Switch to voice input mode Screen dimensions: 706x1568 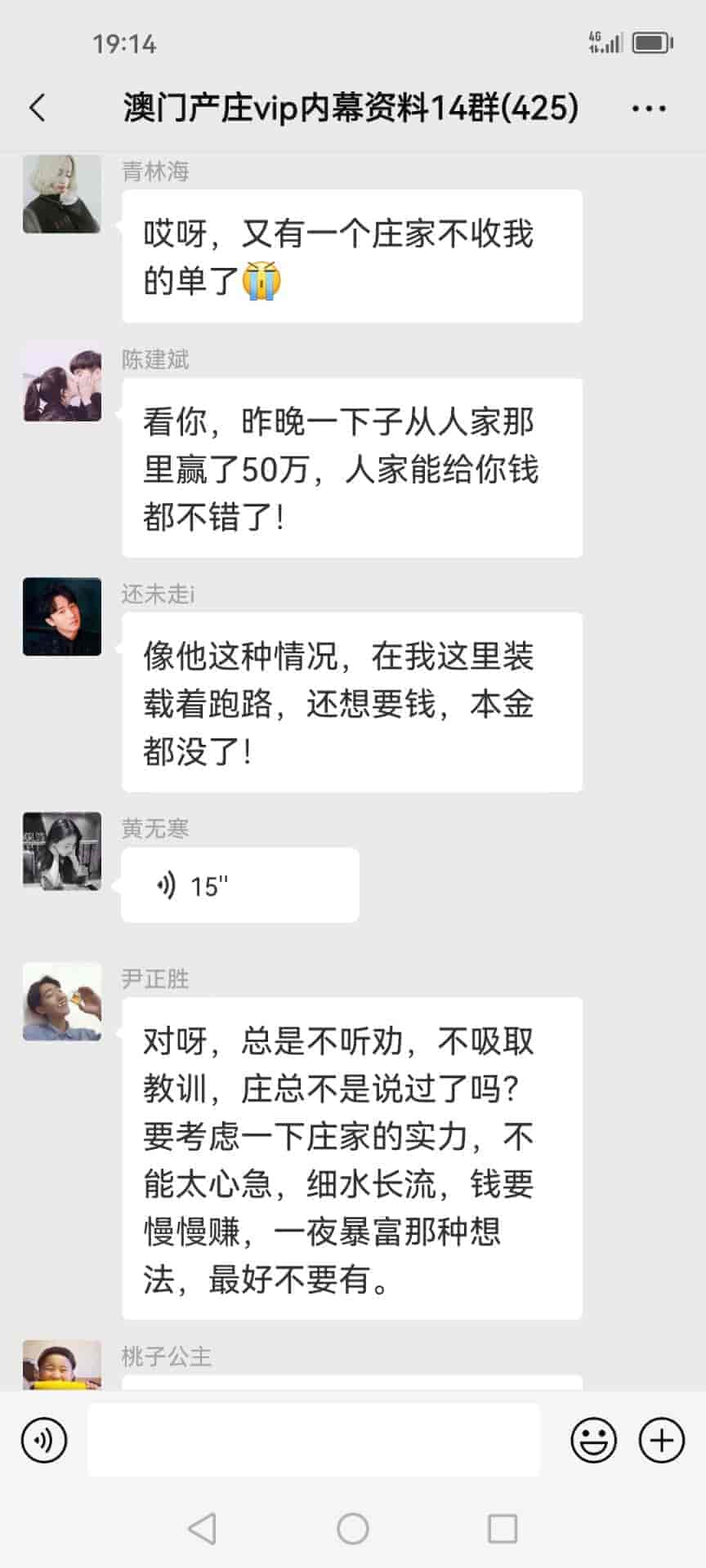pyautogui.click(x=44, y=1440)
